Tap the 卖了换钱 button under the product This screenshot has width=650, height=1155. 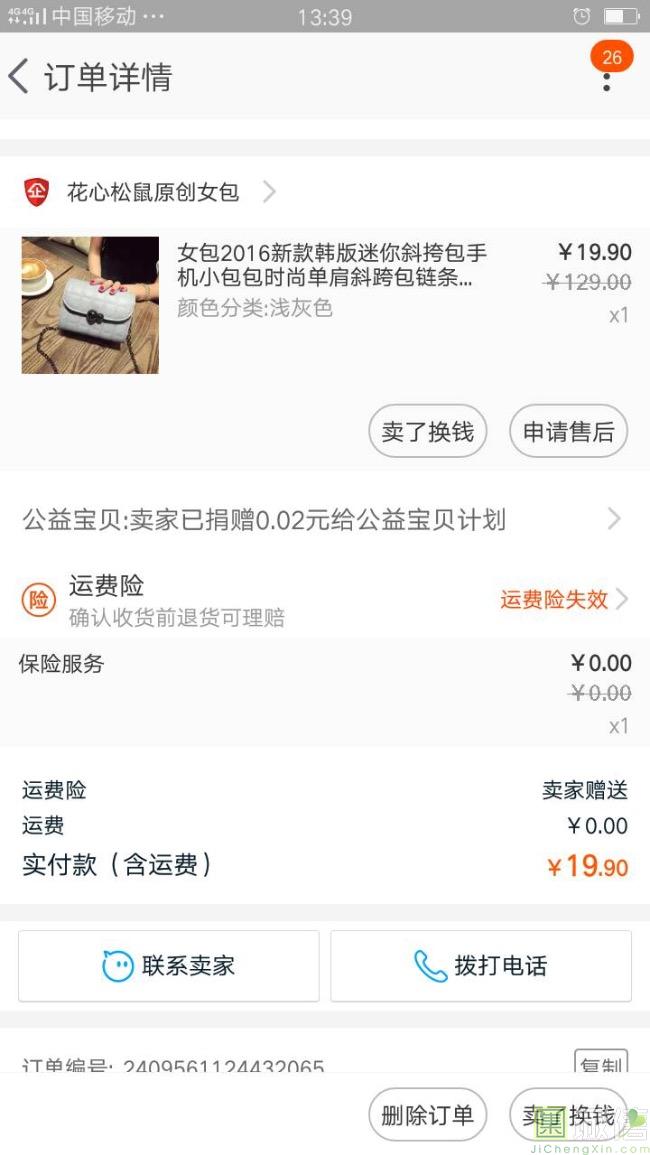tap(427, 432)
